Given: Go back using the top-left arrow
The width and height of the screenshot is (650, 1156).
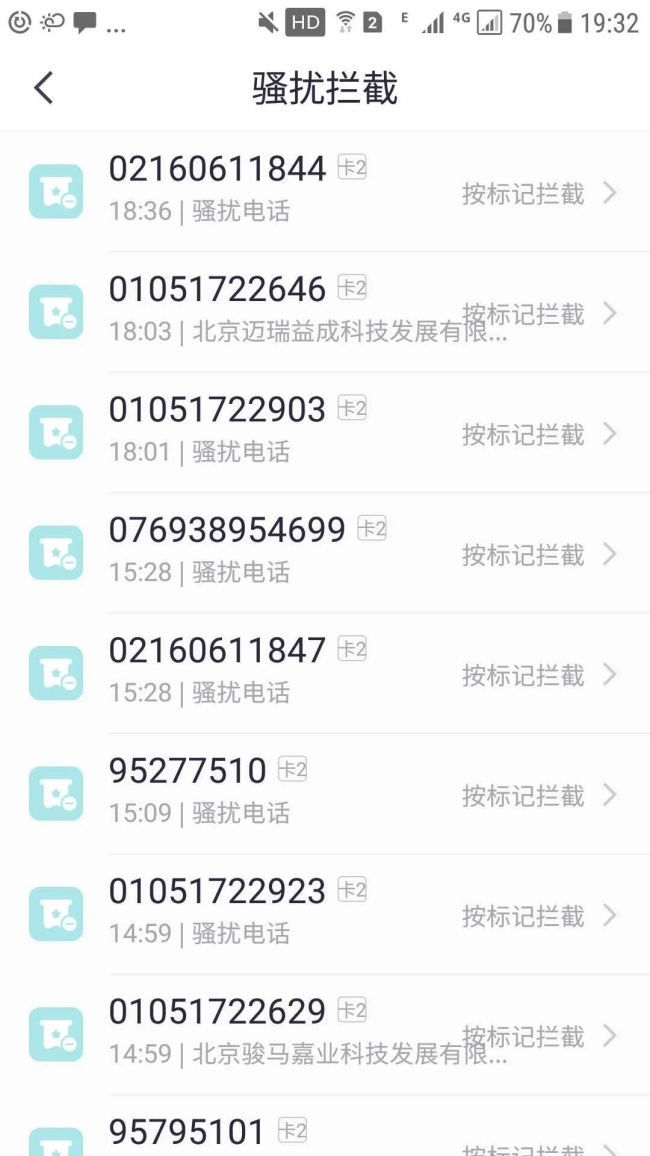Looking at the screenshot, I should (x=43, y=88).
